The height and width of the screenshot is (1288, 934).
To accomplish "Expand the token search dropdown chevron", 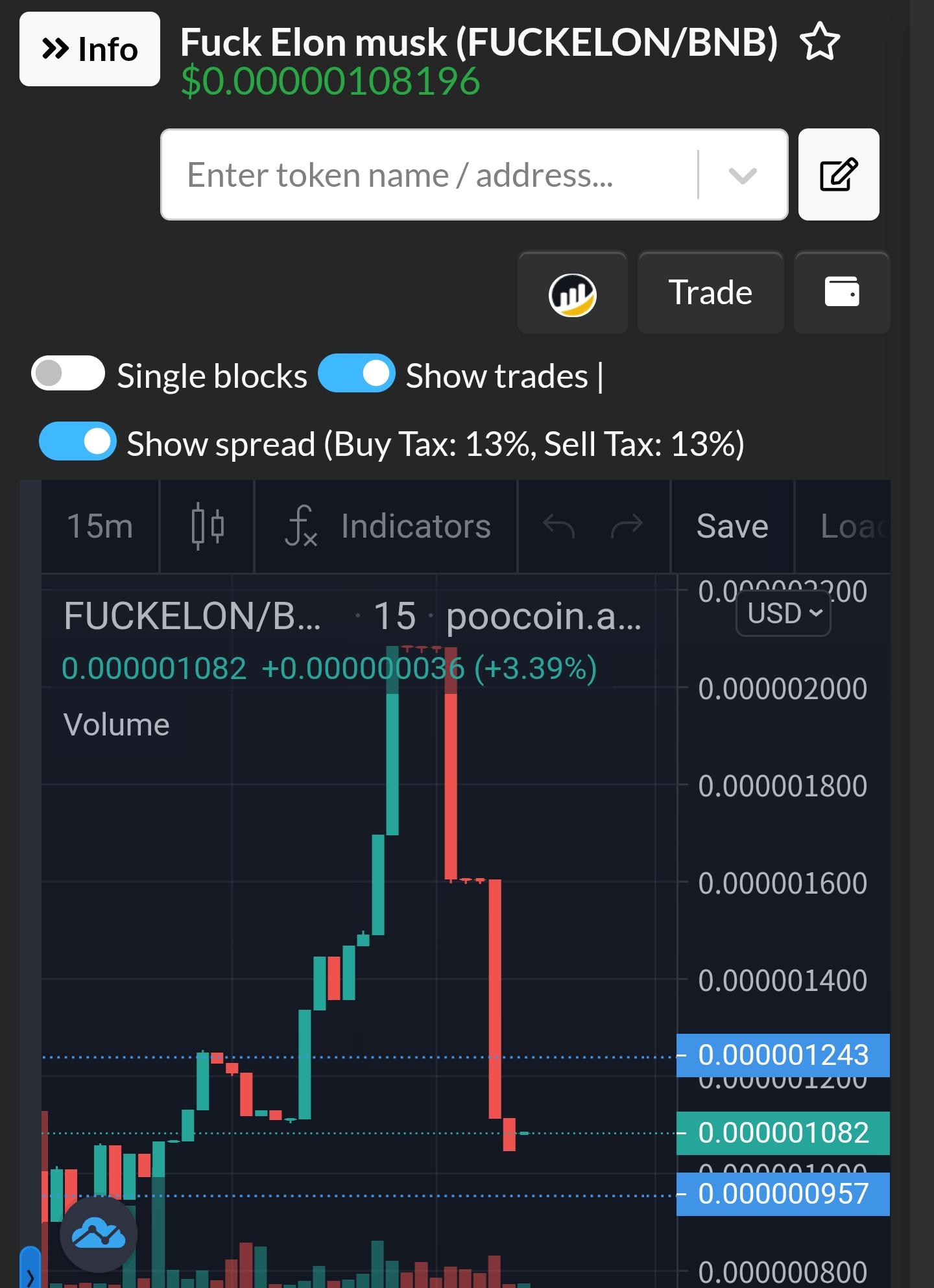I will [x=743, y=175].
